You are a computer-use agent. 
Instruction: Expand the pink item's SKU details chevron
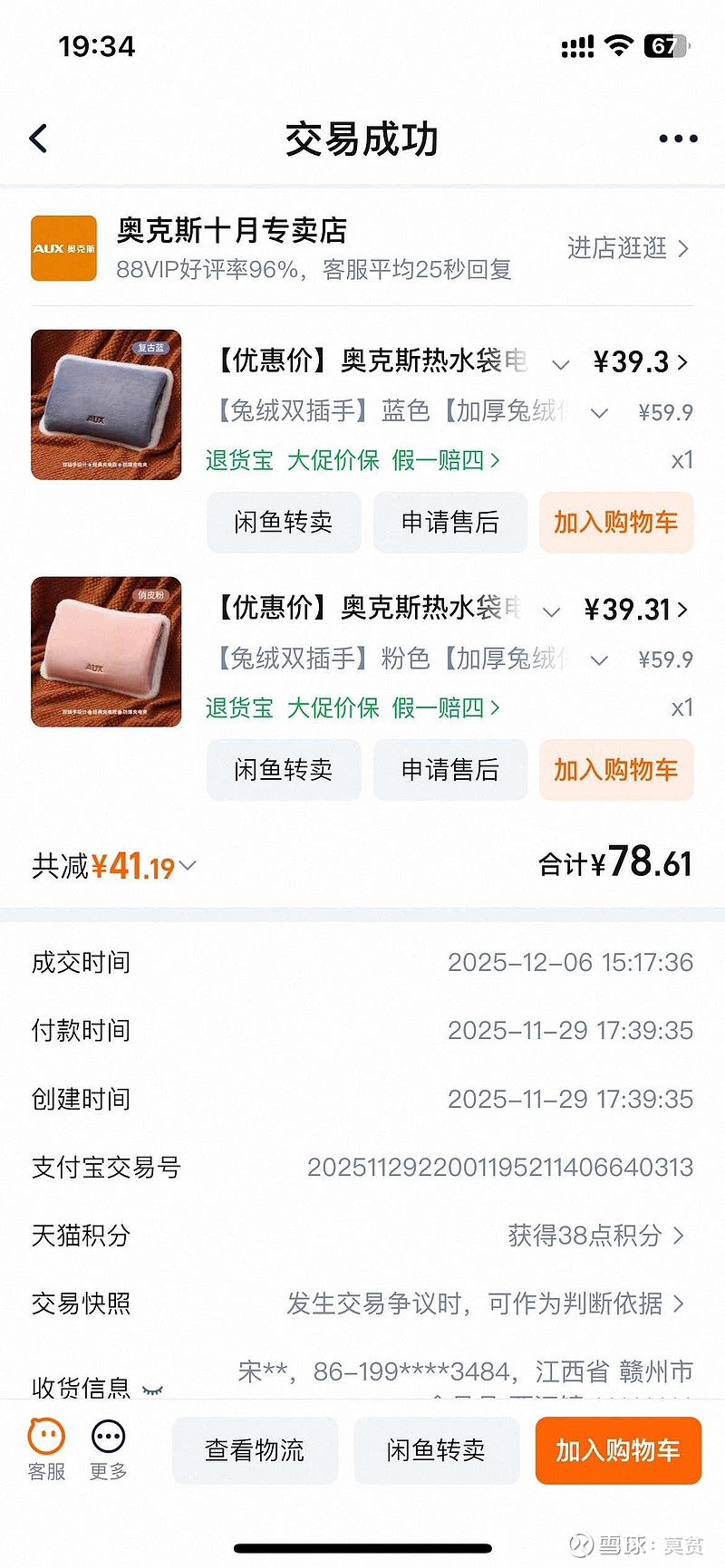(599, 660)
